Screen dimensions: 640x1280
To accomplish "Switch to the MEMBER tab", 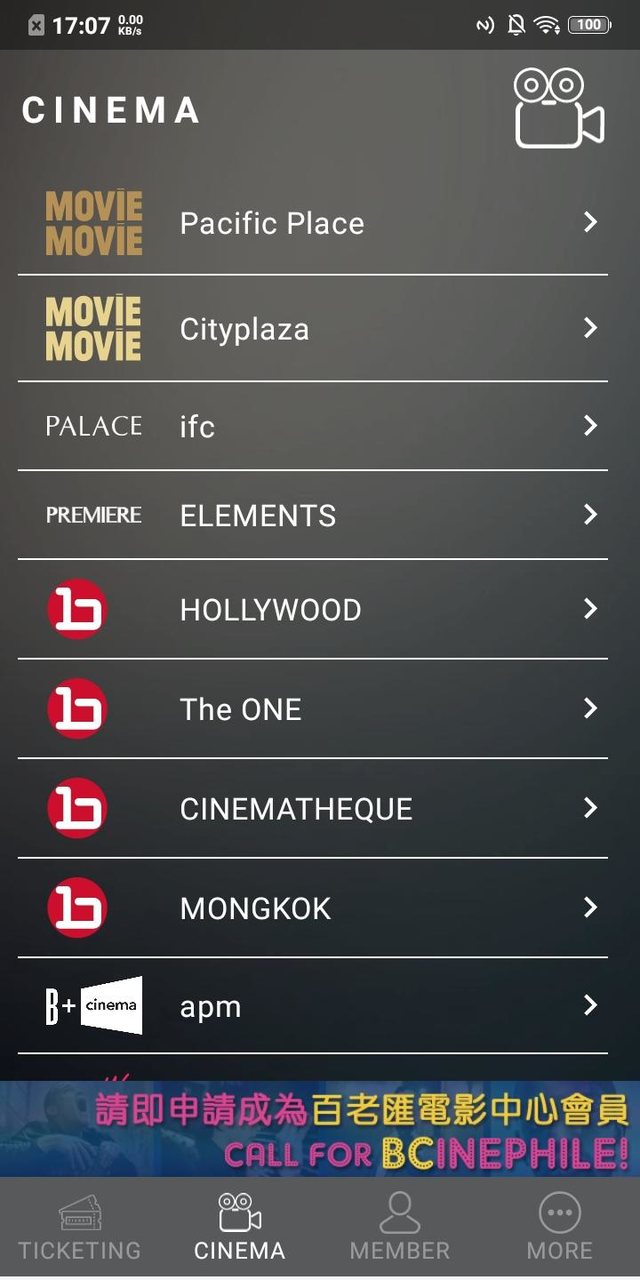I will 400,1228.
